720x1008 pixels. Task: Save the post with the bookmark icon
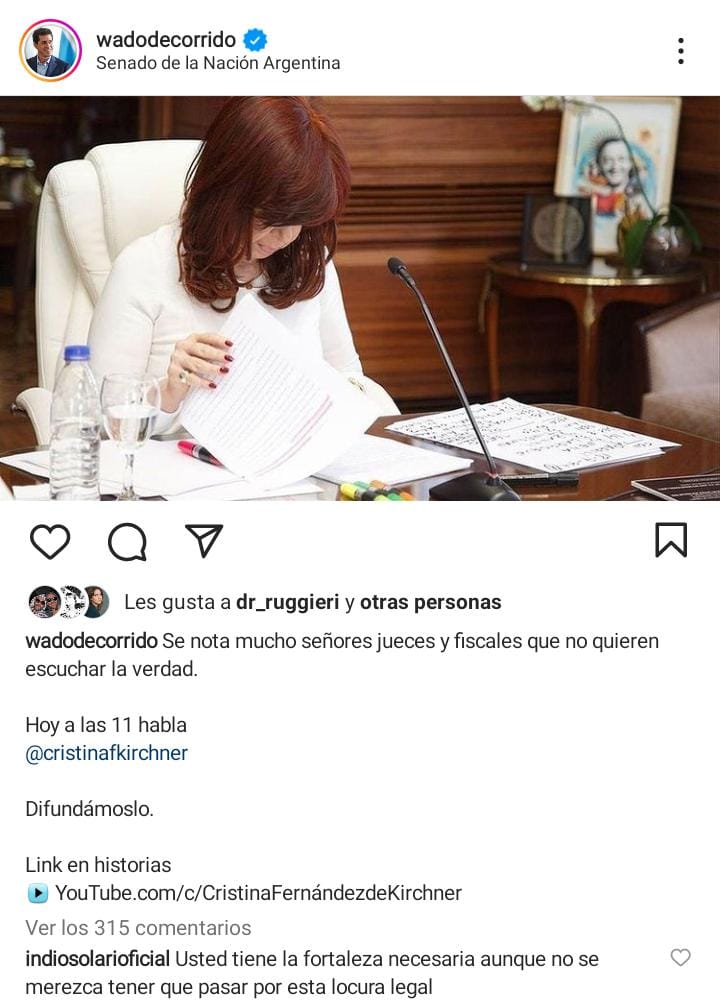[671, 540]
